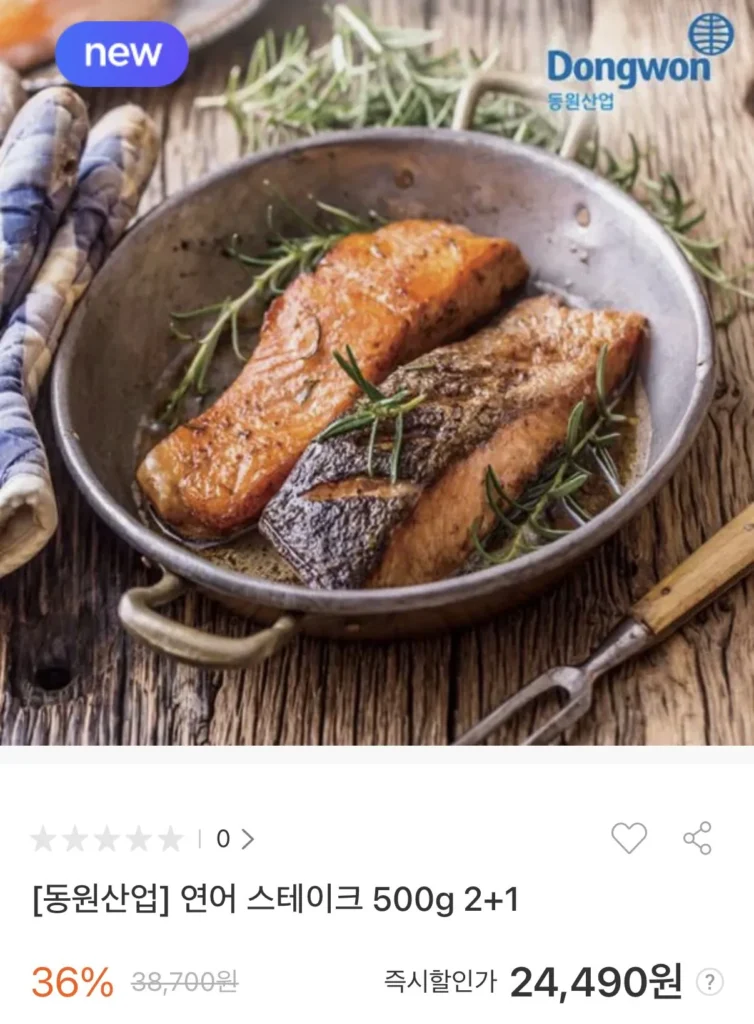
Task: Open the salmon steak product photo
Action: 377,400
